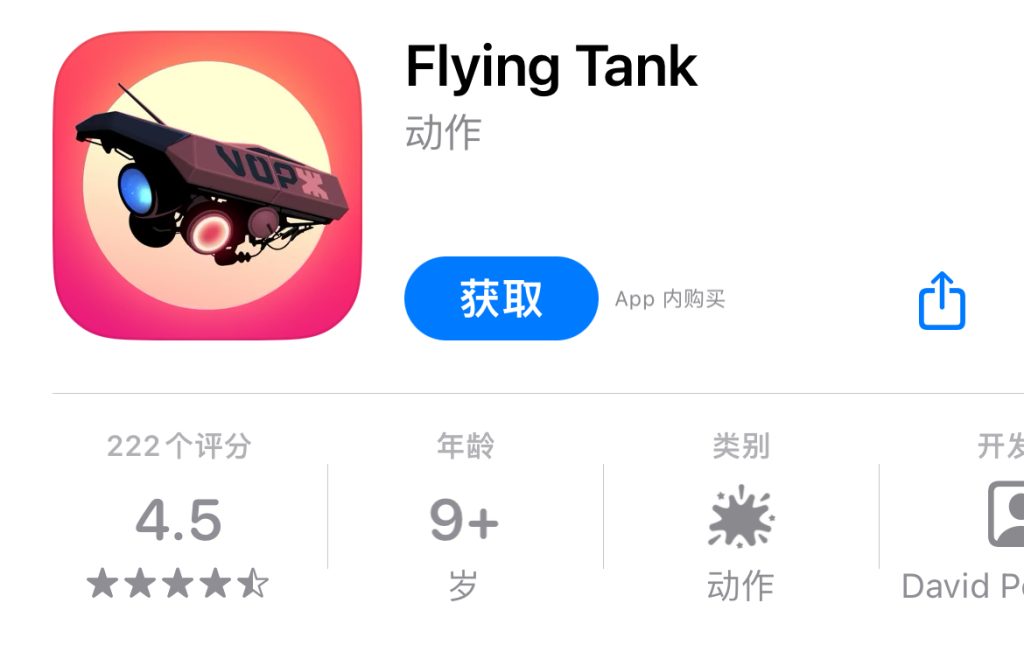Tap the 获取 button to download Flying Tank

pyautogui.click(x=501, y=298)
